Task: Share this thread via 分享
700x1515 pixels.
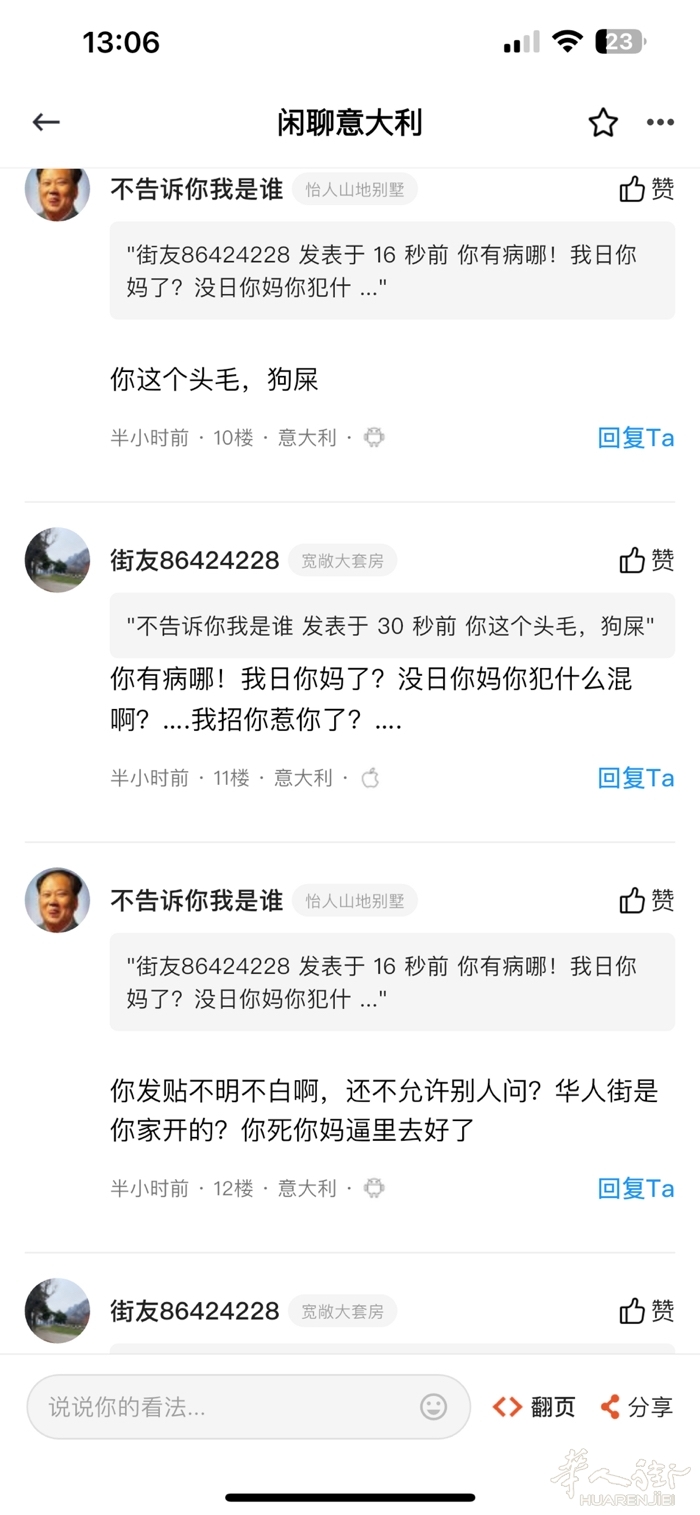Action: (637, 1407)
